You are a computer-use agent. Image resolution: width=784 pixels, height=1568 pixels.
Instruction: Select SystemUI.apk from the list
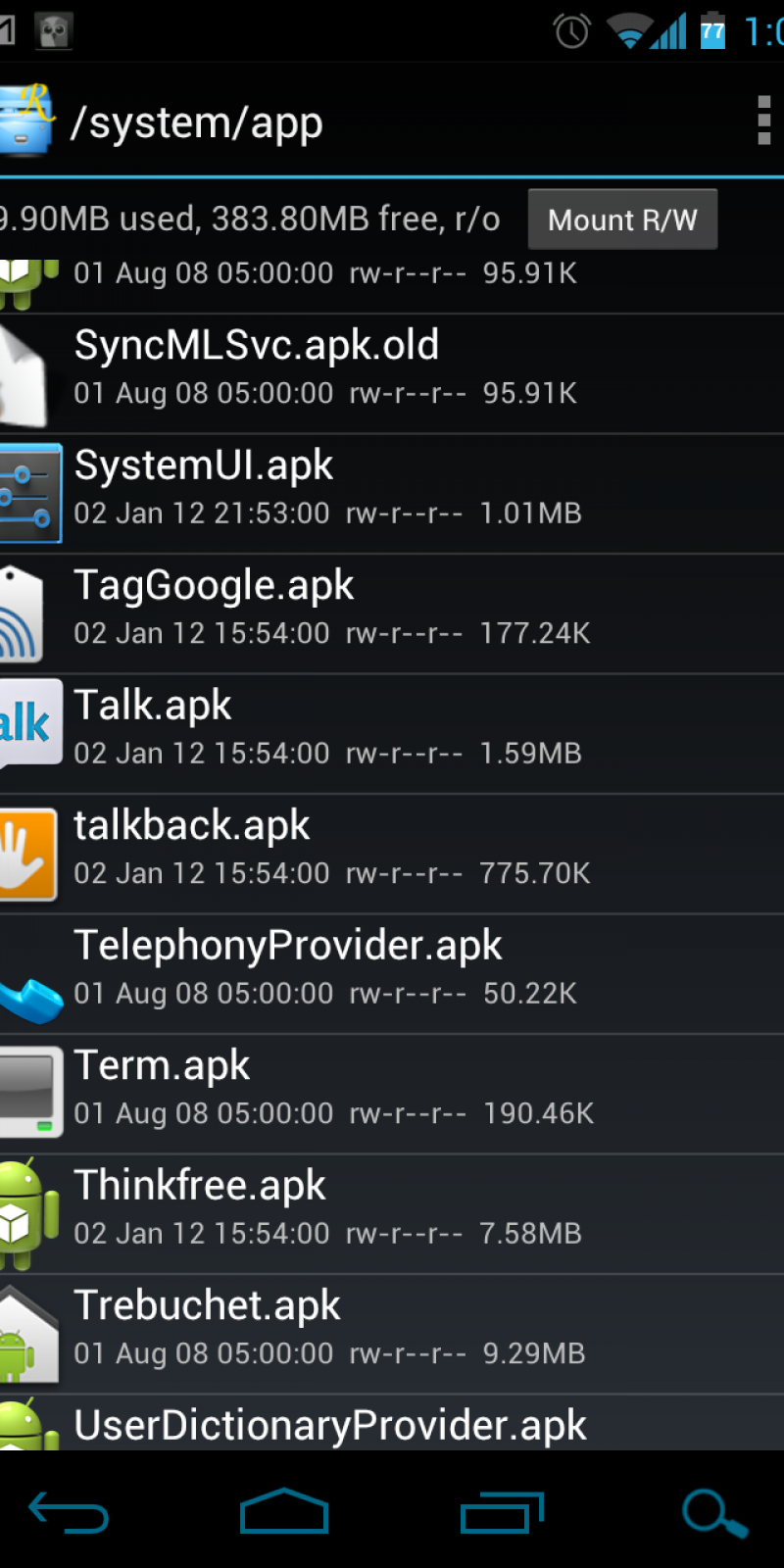tap(392, 494)
